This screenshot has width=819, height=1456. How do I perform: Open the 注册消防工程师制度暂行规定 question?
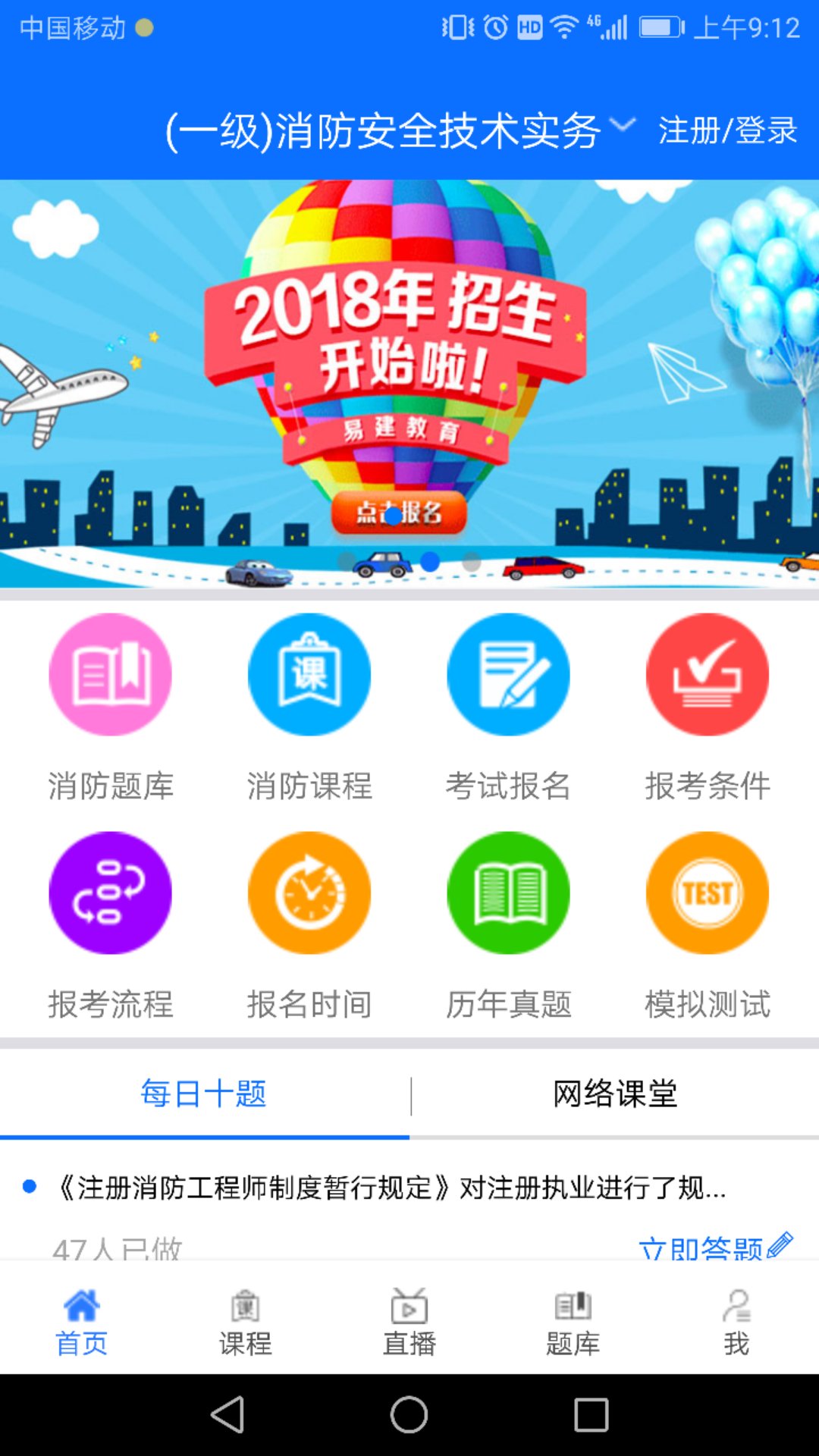coord(391,1188)
